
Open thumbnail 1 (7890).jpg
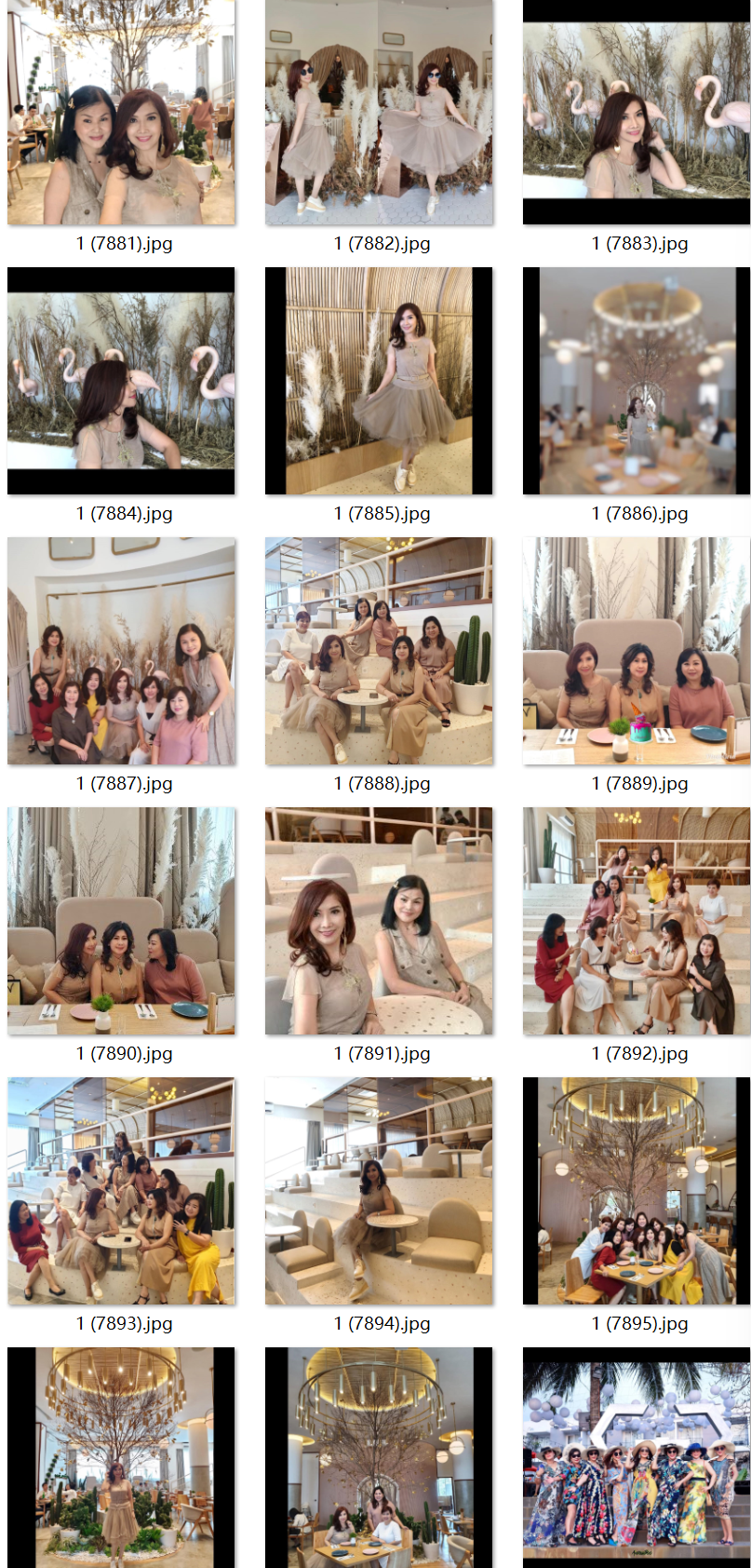tap(121, 921)
